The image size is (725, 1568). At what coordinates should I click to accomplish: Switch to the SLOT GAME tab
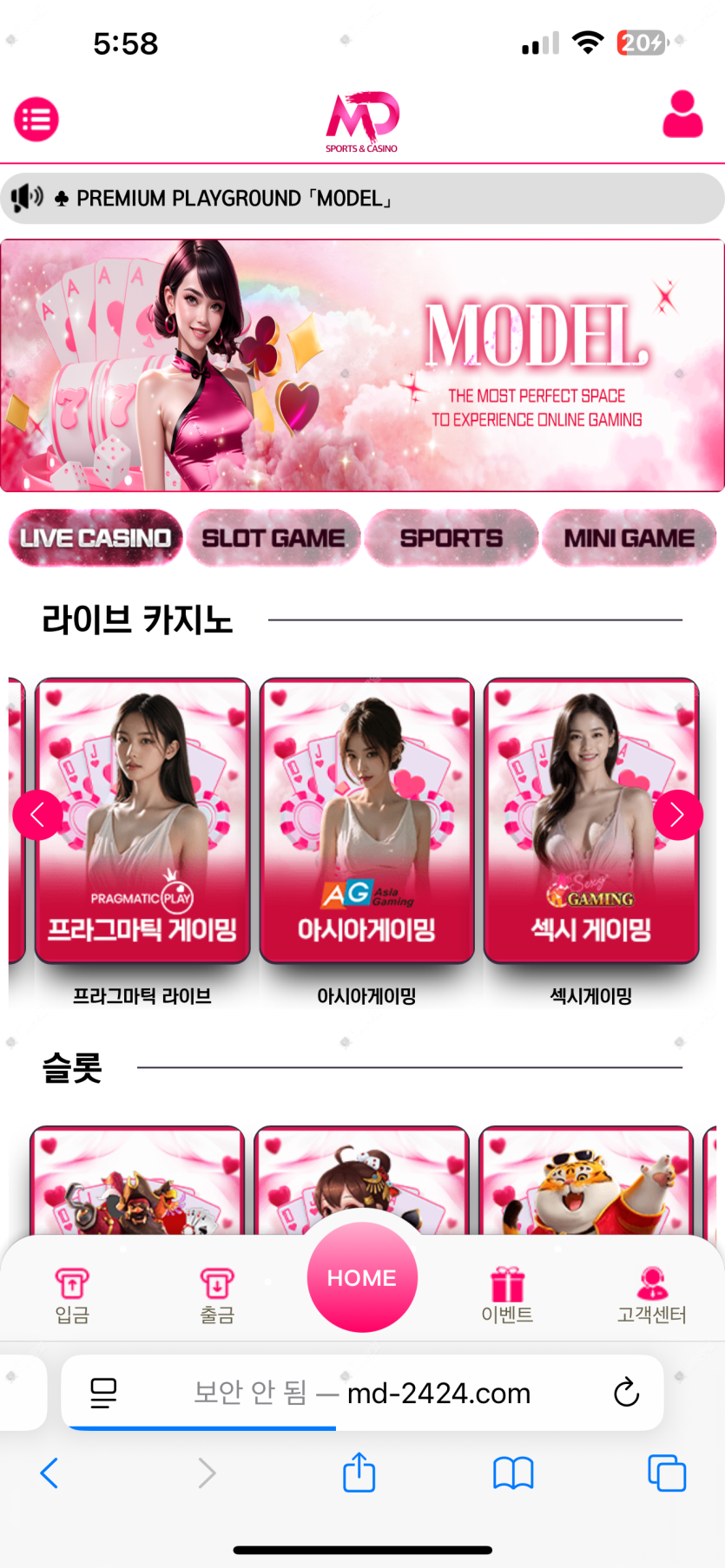274,538
